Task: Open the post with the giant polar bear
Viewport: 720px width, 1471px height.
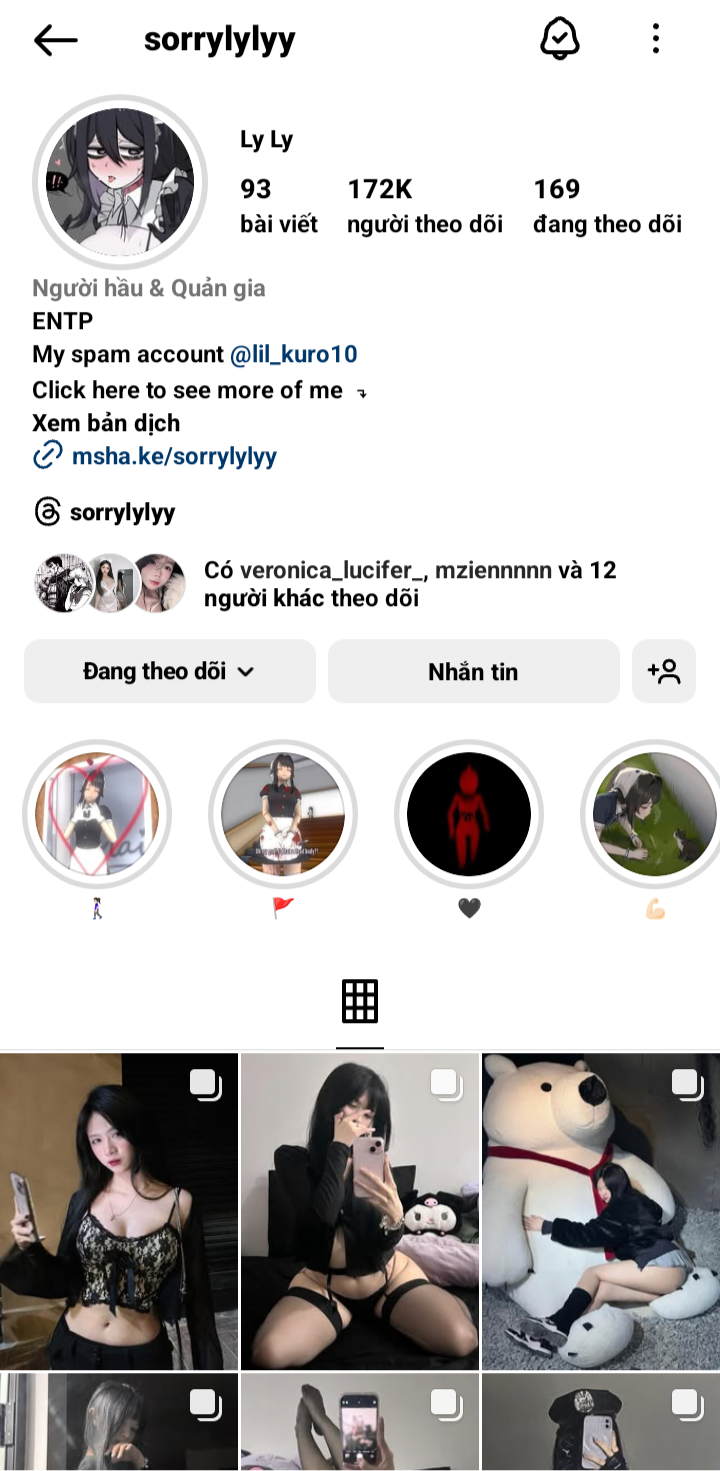Action: [601, 1211]
